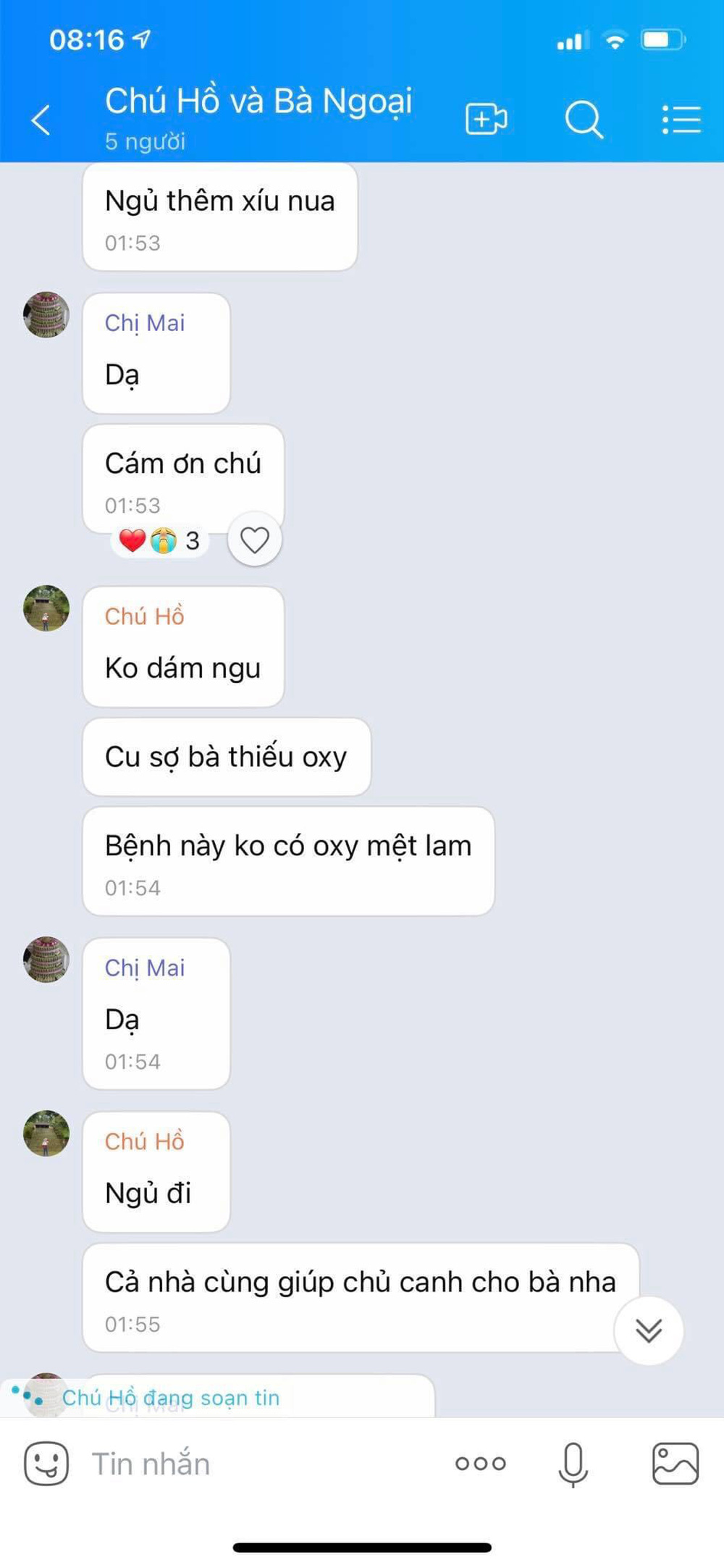Jump to the latest messages
Screen dimensions: 724x1568
coord(648,1330)
